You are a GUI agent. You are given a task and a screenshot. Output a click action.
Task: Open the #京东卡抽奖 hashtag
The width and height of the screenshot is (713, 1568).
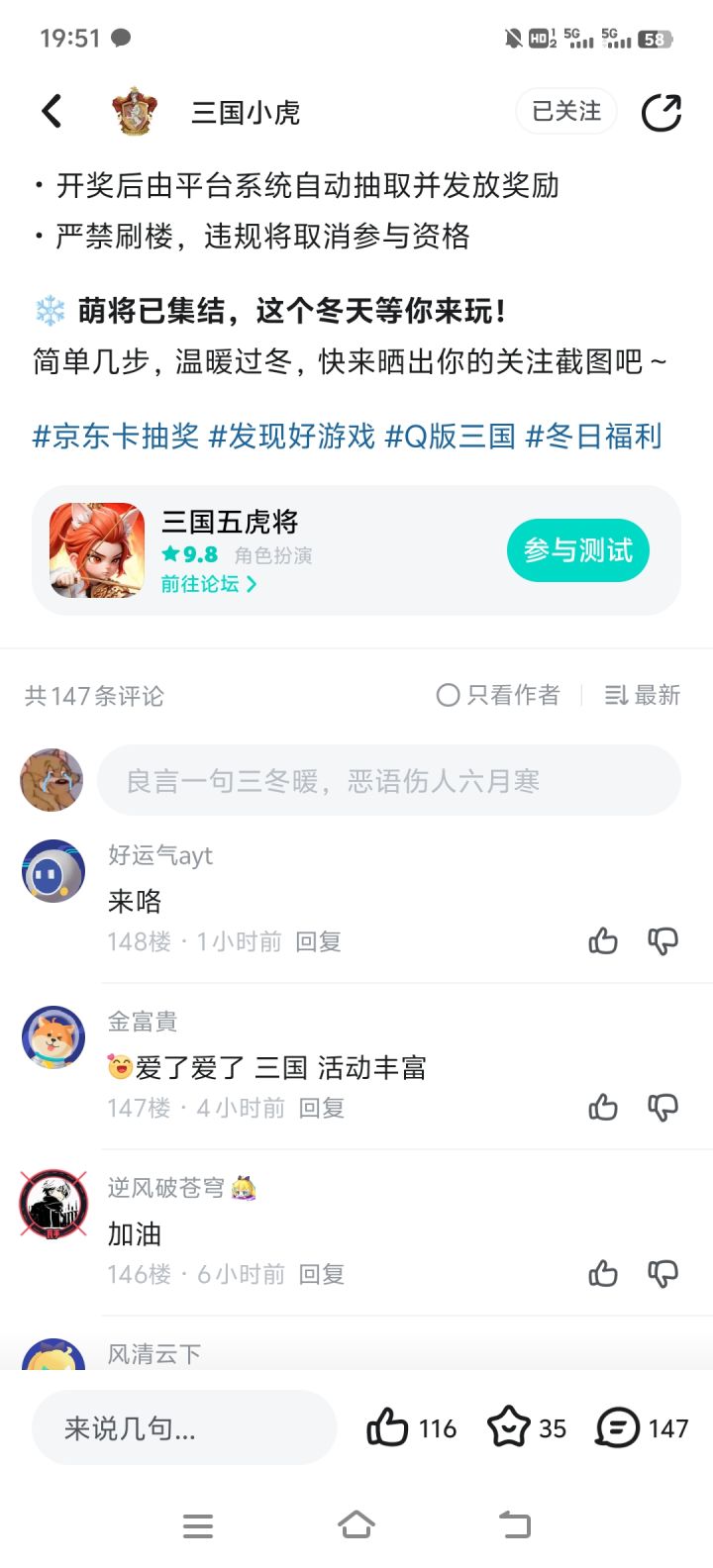pos(110,436)
